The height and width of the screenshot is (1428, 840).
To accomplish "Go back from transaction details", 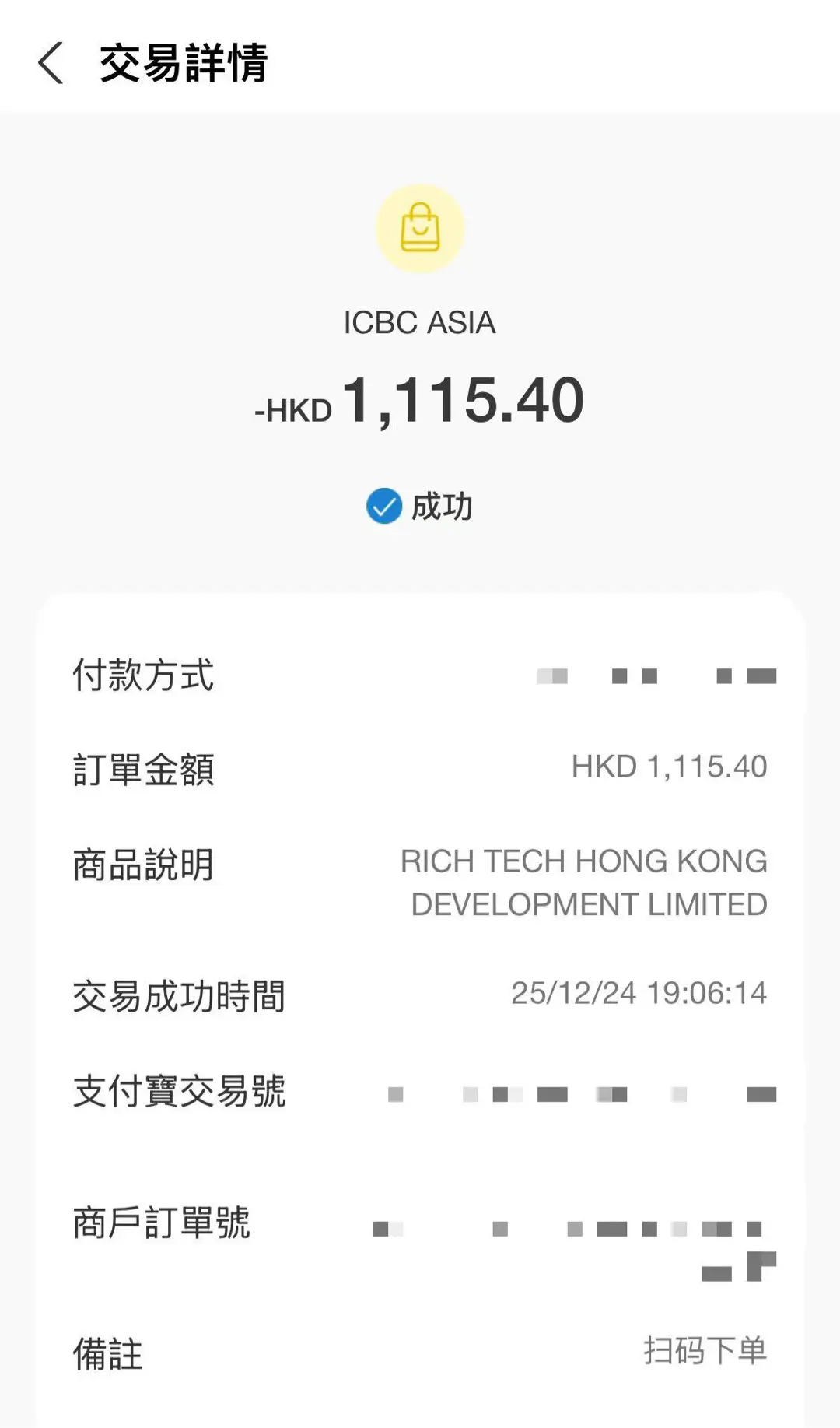I will coord(51,63).
